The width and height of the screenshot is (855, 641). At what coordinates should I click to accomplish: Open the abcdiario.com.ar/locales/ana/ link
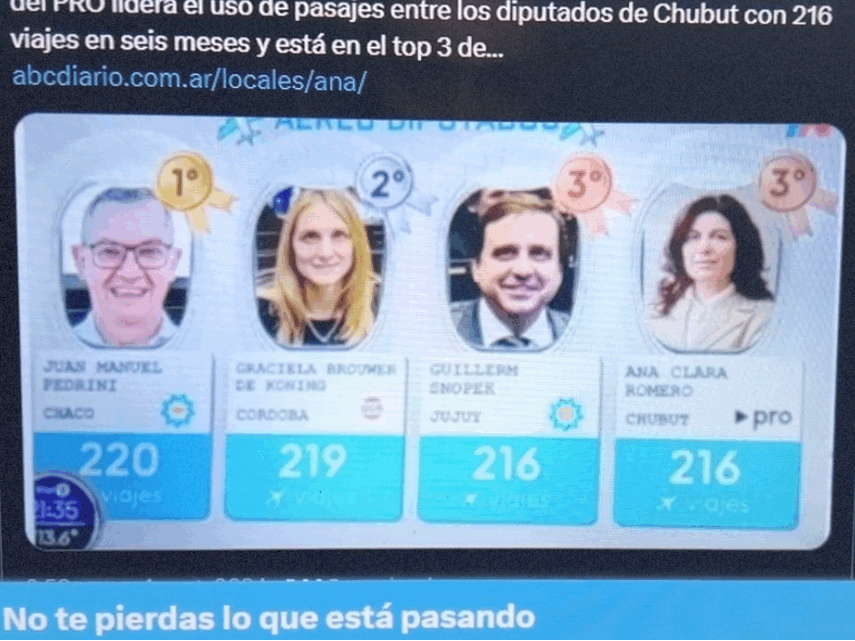click(189, 80)
